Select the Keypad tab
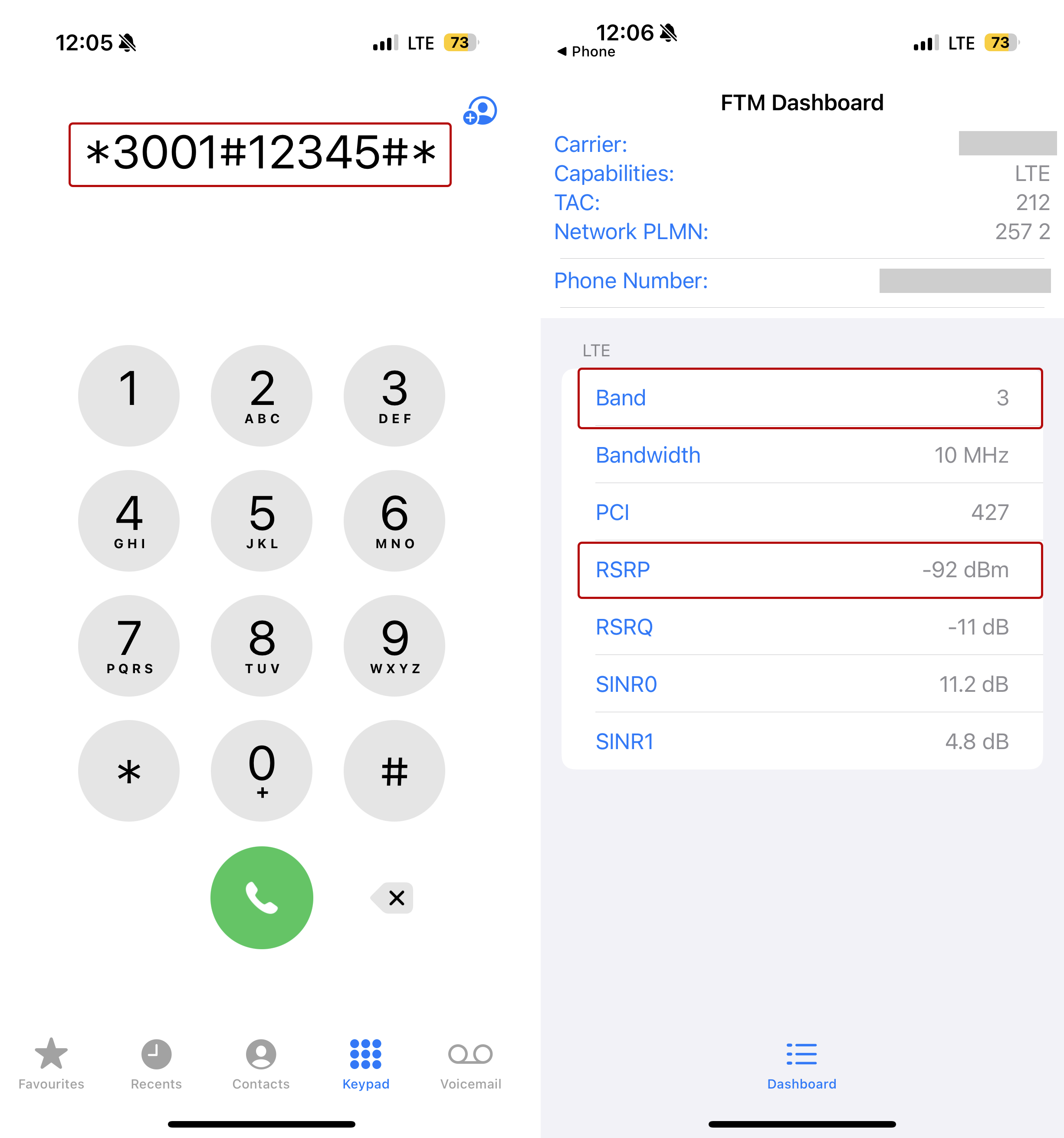 pos(366,1064)
